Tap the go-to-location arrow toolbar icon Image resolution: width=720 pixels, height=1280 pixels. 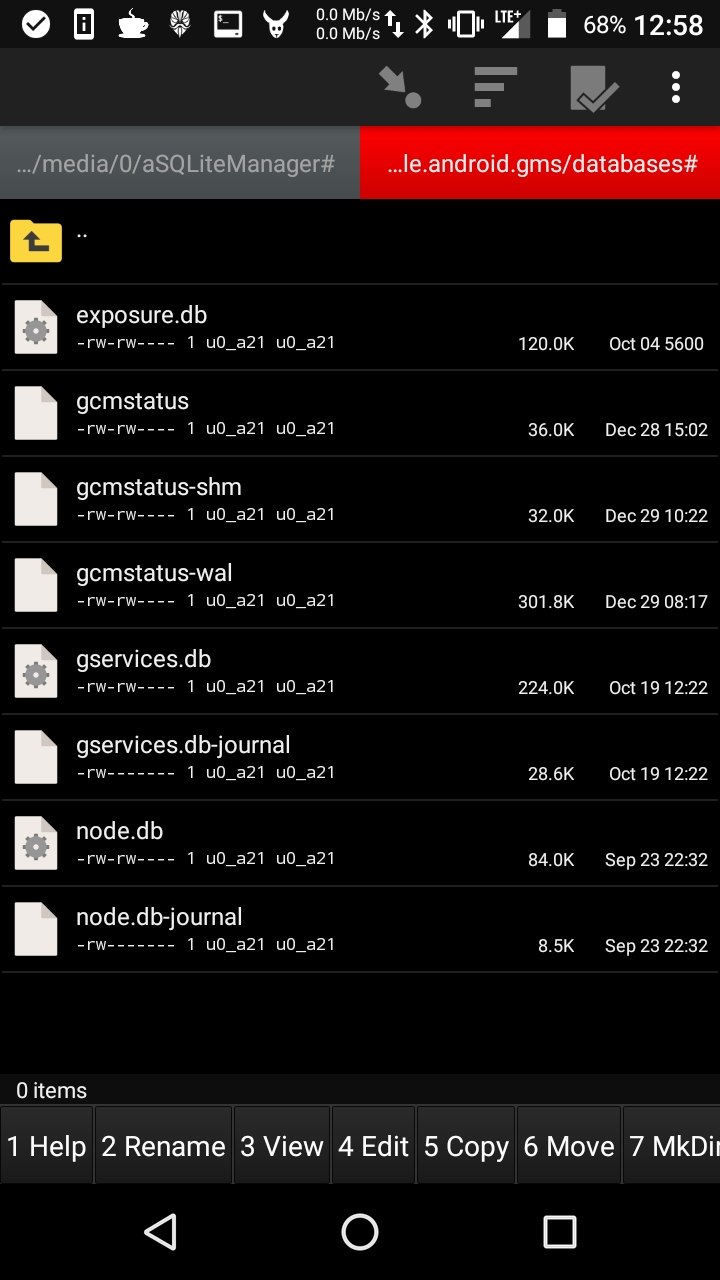pos(398,88)
